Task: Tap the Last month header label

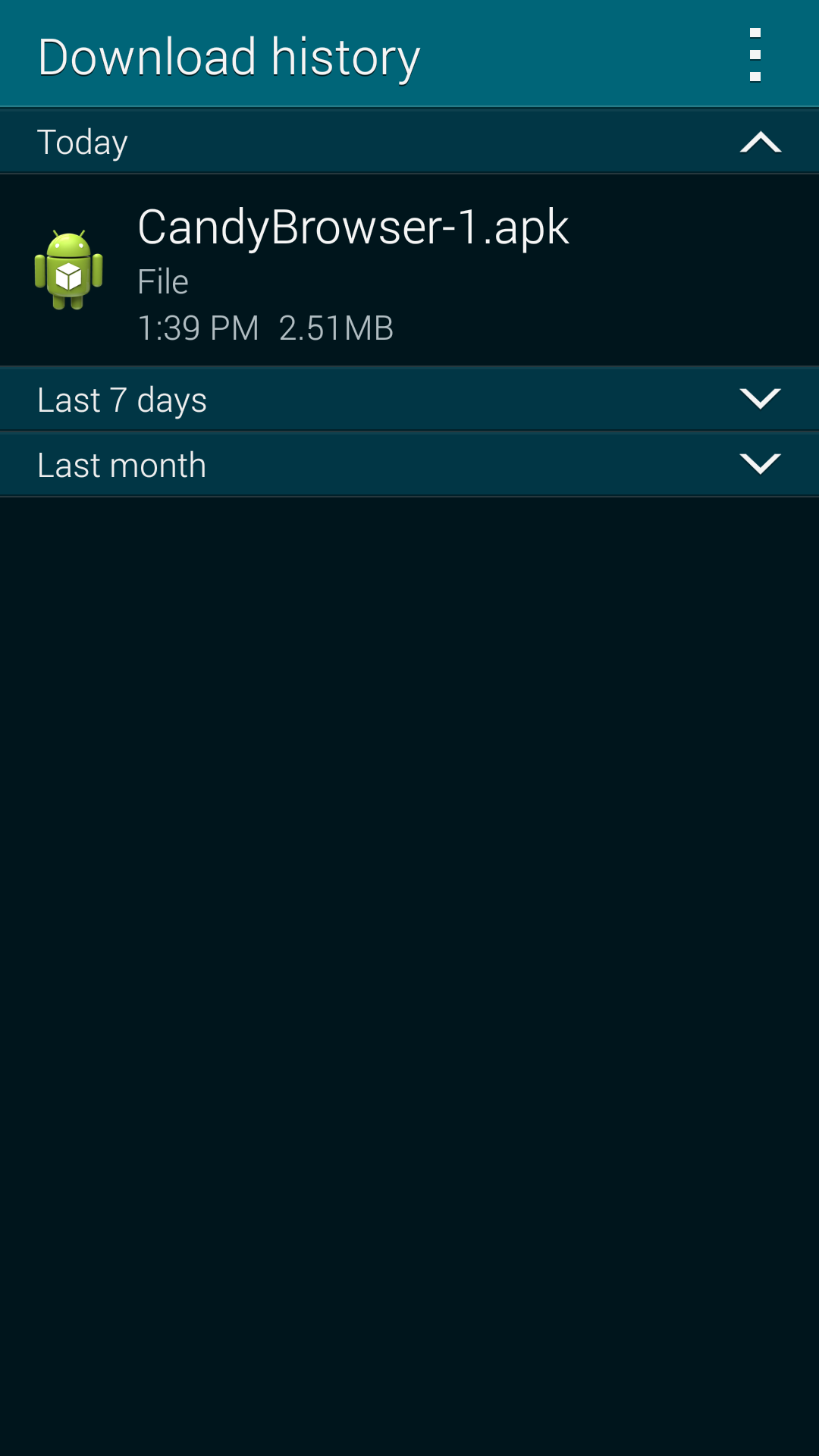Action: pyautogui.click(x=121, y=463)
